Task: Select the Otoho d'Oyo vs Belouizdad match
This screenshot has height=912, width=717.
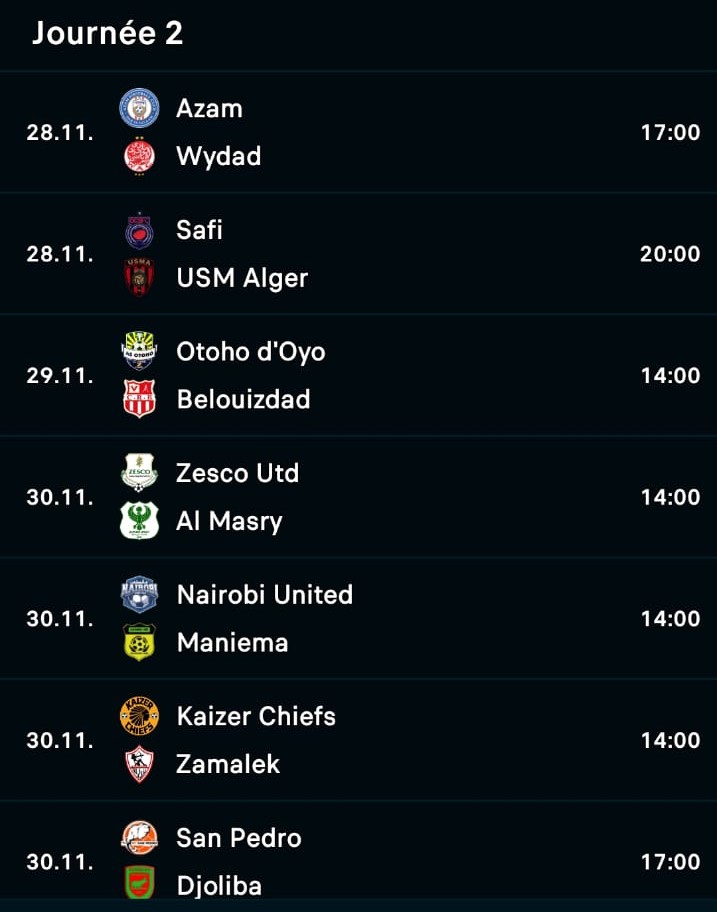Action: pyautogui.click(x=358, y=376)
